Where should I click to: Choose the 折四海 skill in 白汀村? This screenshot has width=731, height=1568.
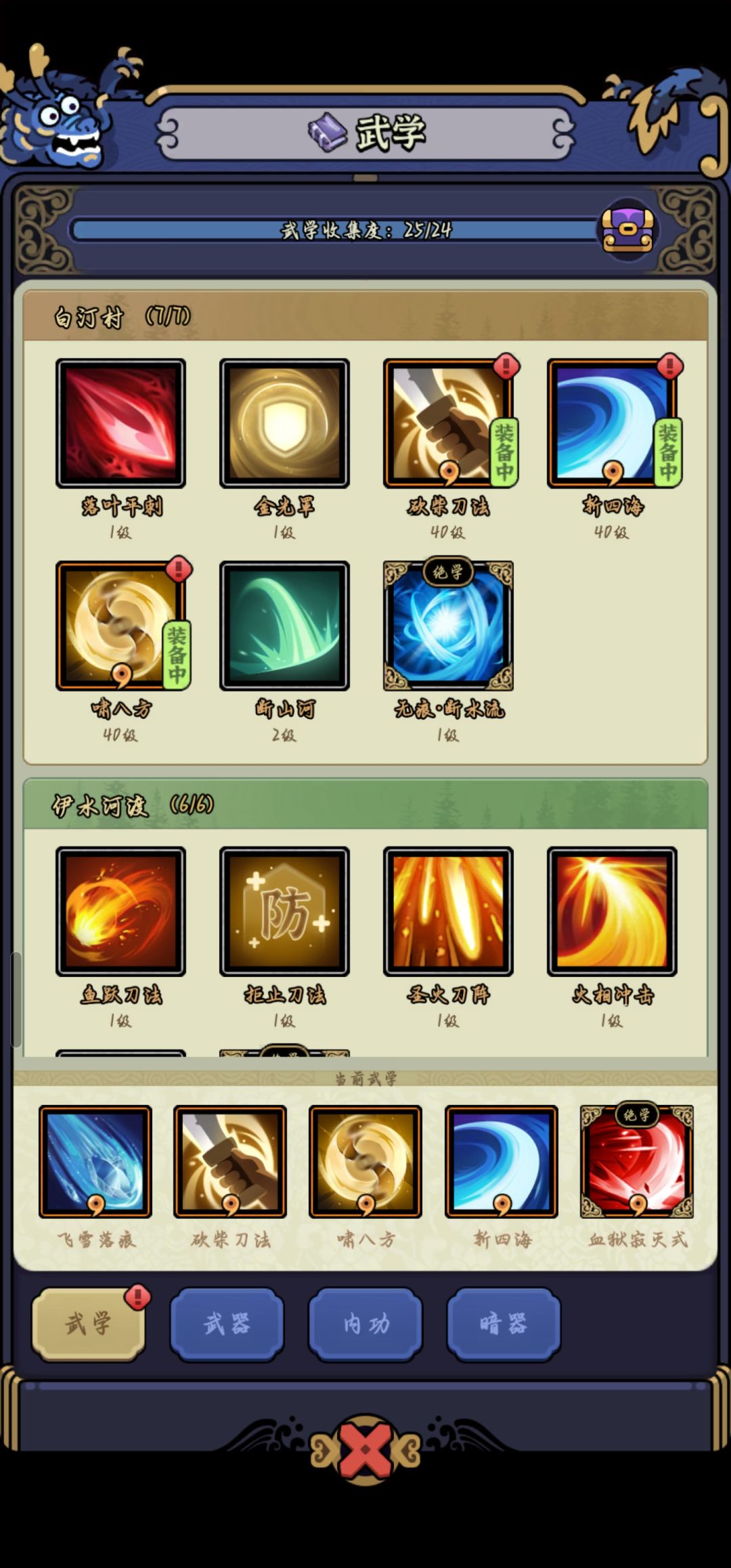[612, 423]
